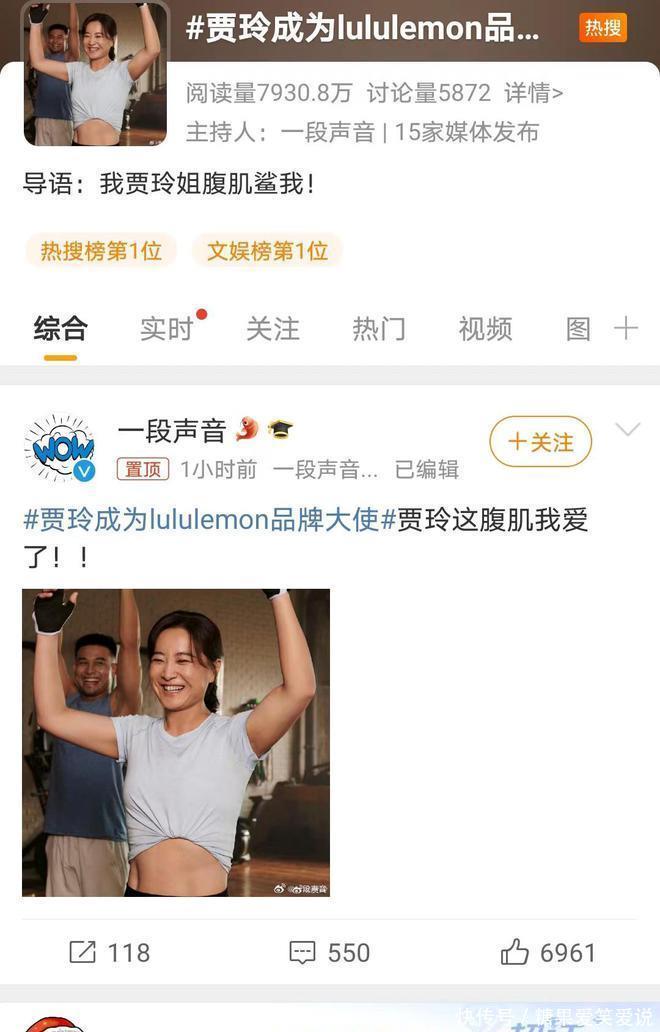Viewport: 660px width, 1032px height.
Task: Like the post with 6961 likes
Action: [548, 952]
